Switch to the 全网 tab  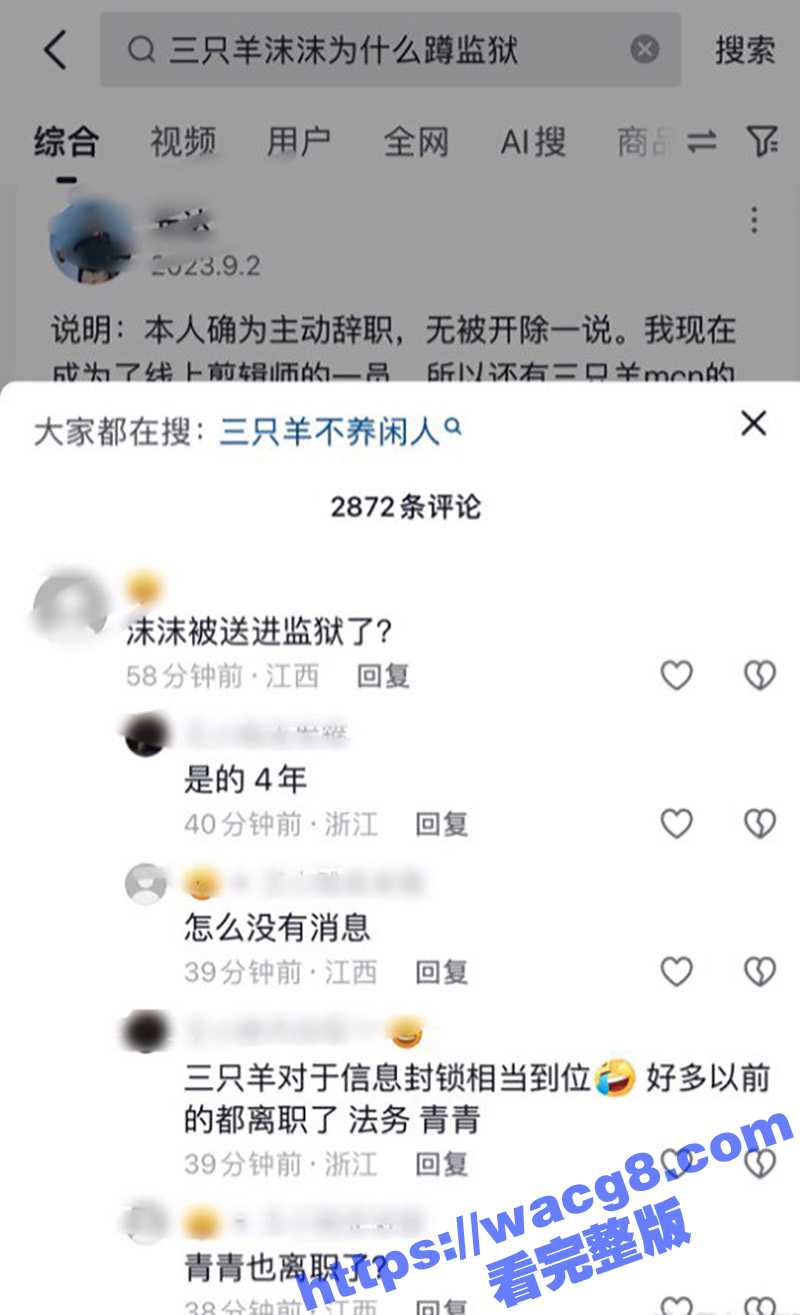[416, 142]
